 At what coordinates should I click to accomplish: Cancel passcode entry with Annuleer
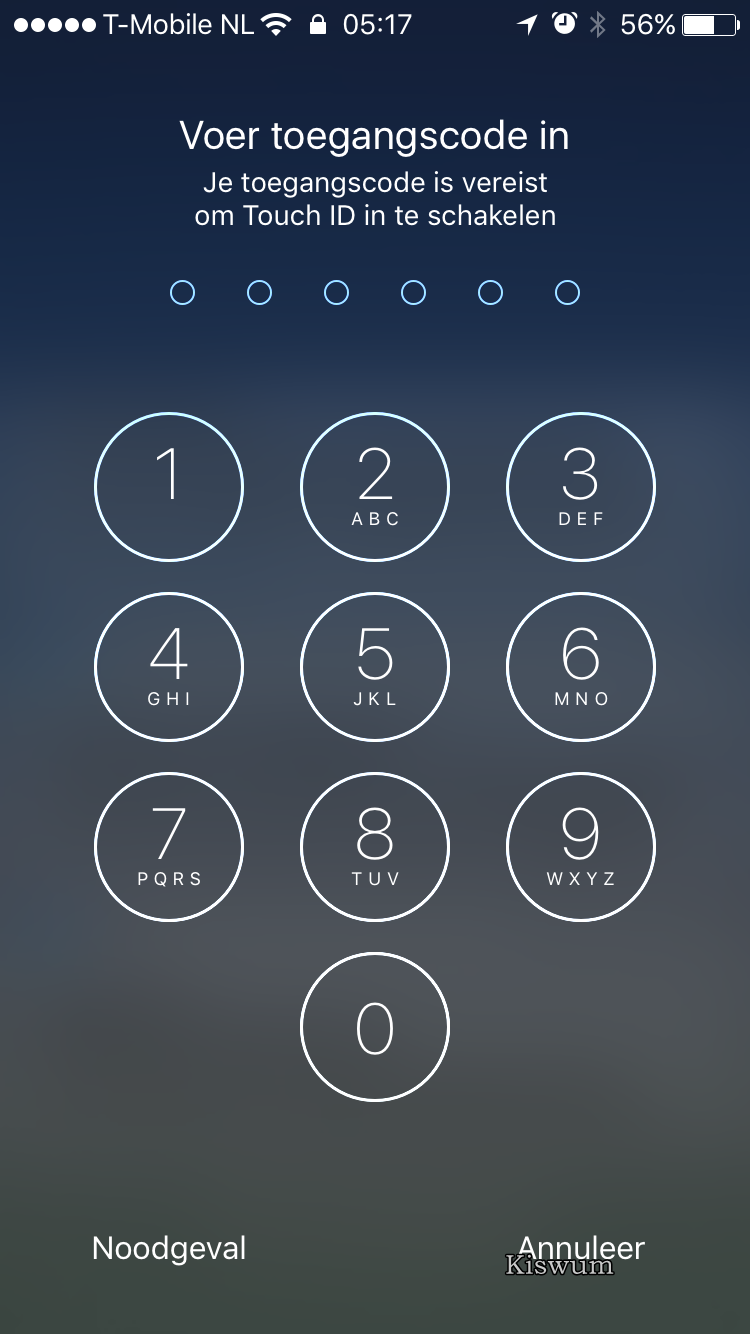pos(581,1248)
